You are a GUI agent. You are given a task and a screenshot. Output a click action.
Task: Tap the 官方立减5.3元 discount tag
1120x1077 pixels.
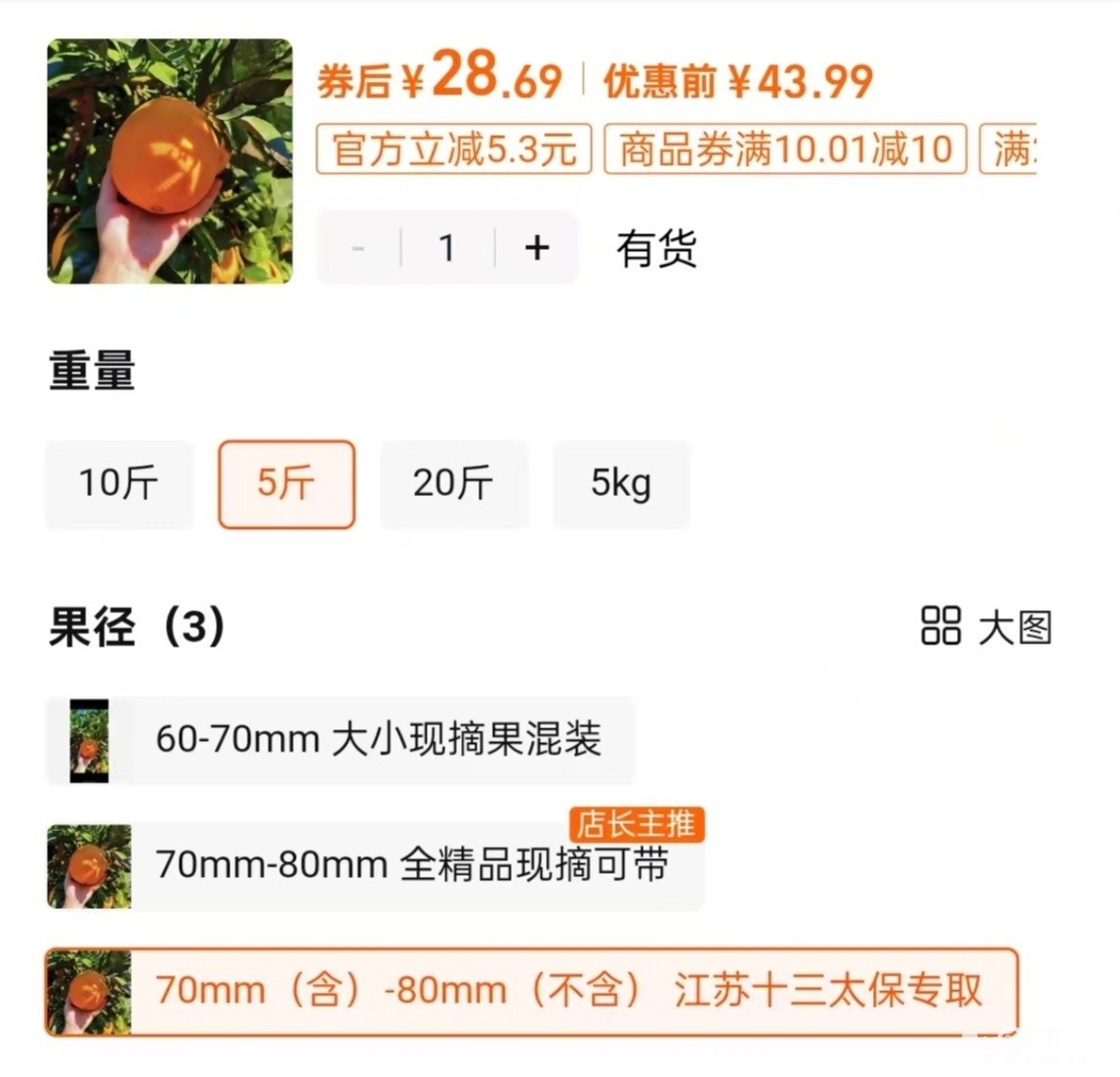coord(454,149)
